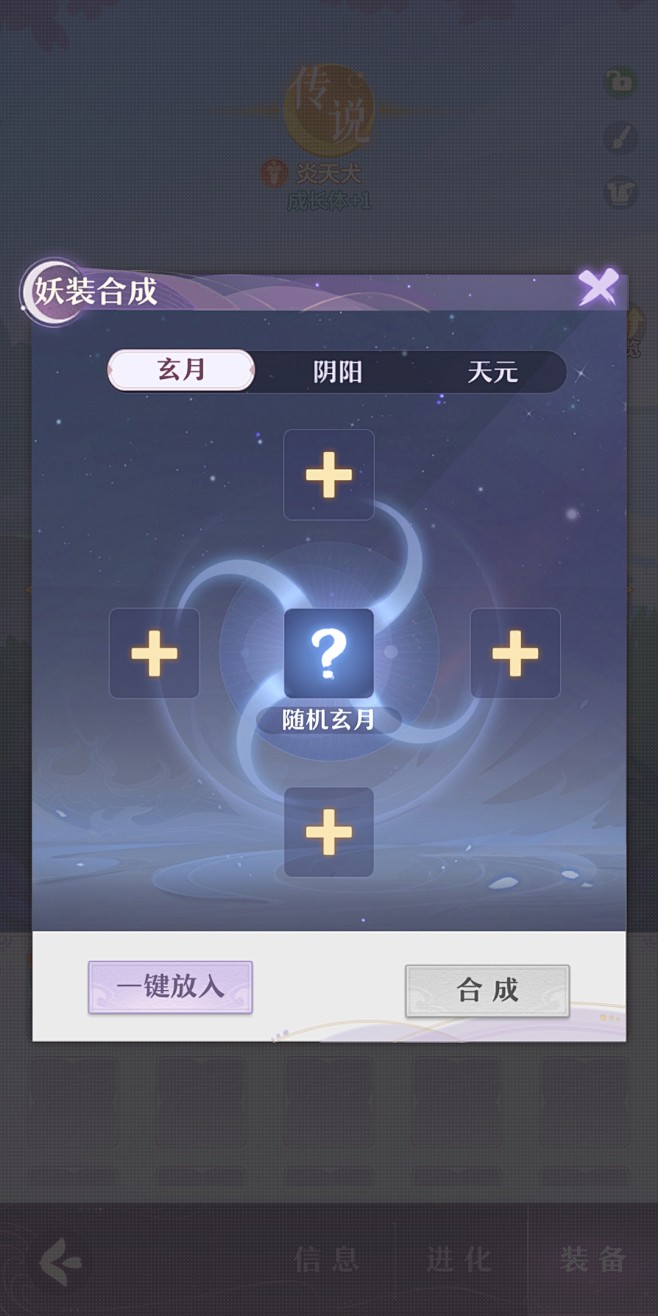Tap the 随机玄月 question mark slot

tap(329, 653)
